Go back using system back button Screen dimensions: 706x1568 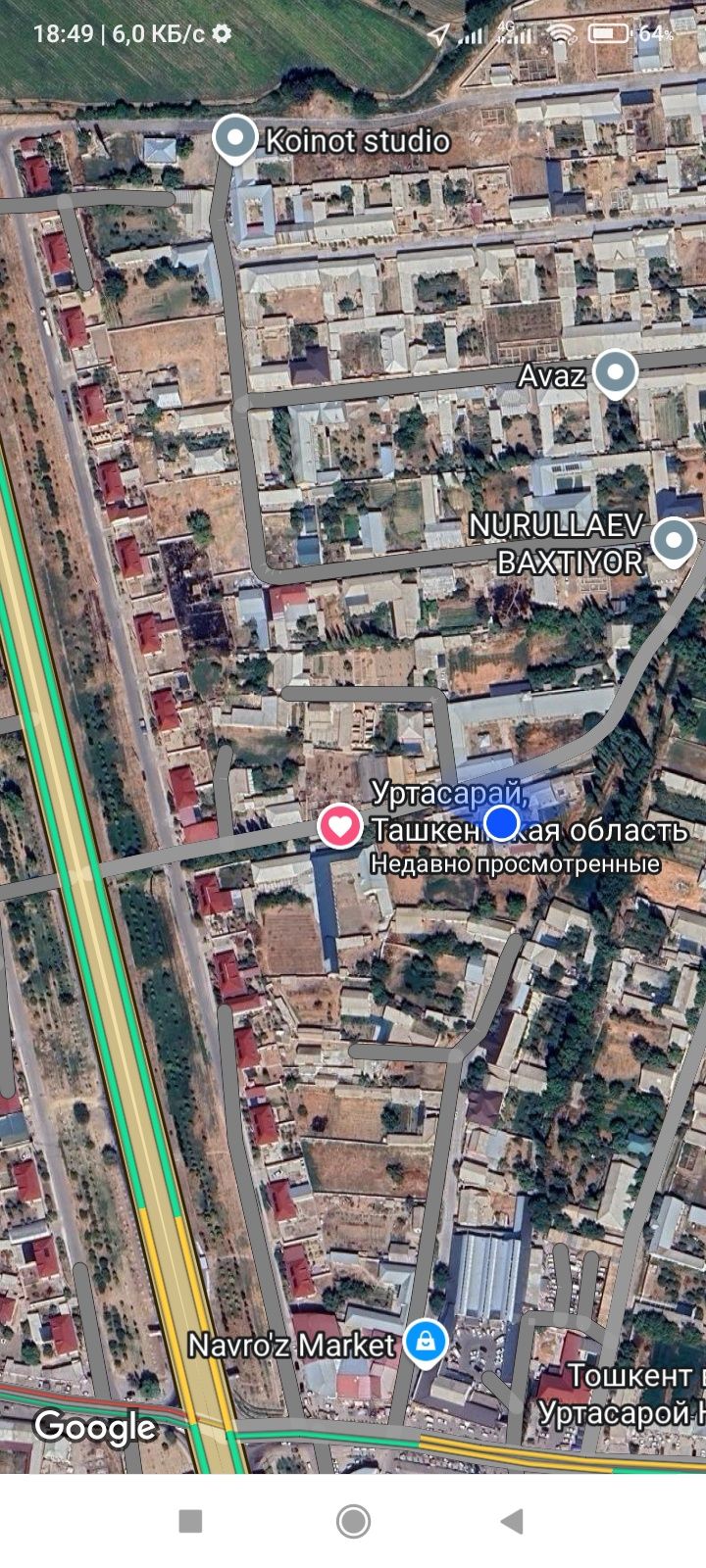click(x=511, y=1521)
